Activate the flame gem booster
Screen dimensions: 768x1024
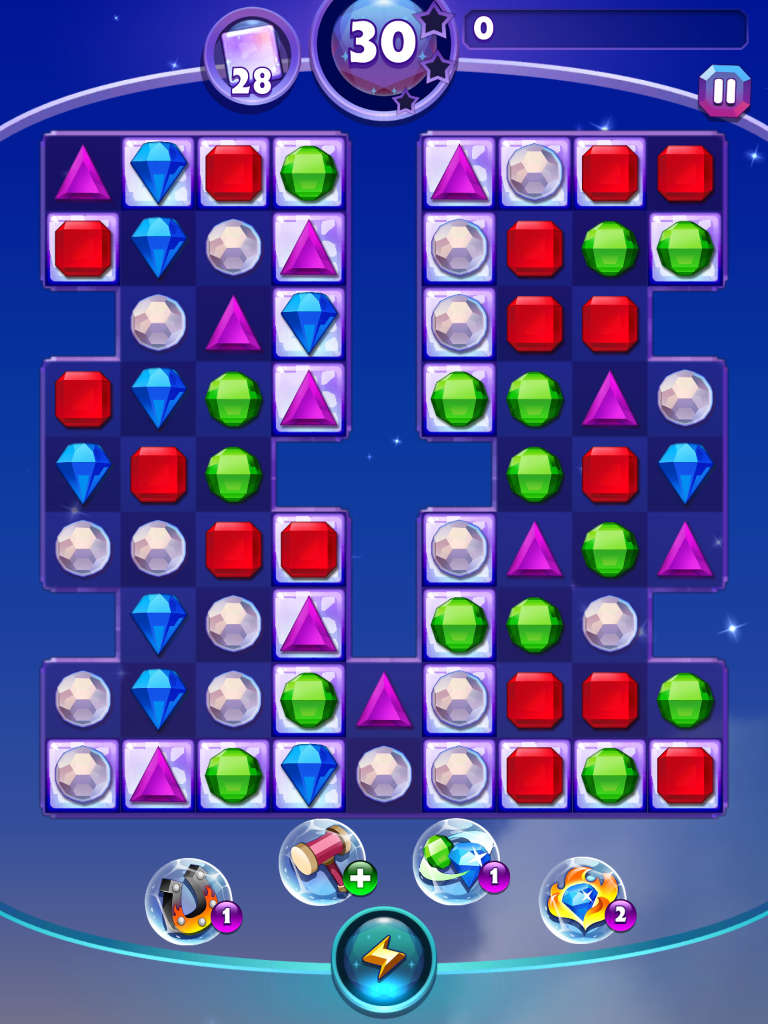(583, 893)
